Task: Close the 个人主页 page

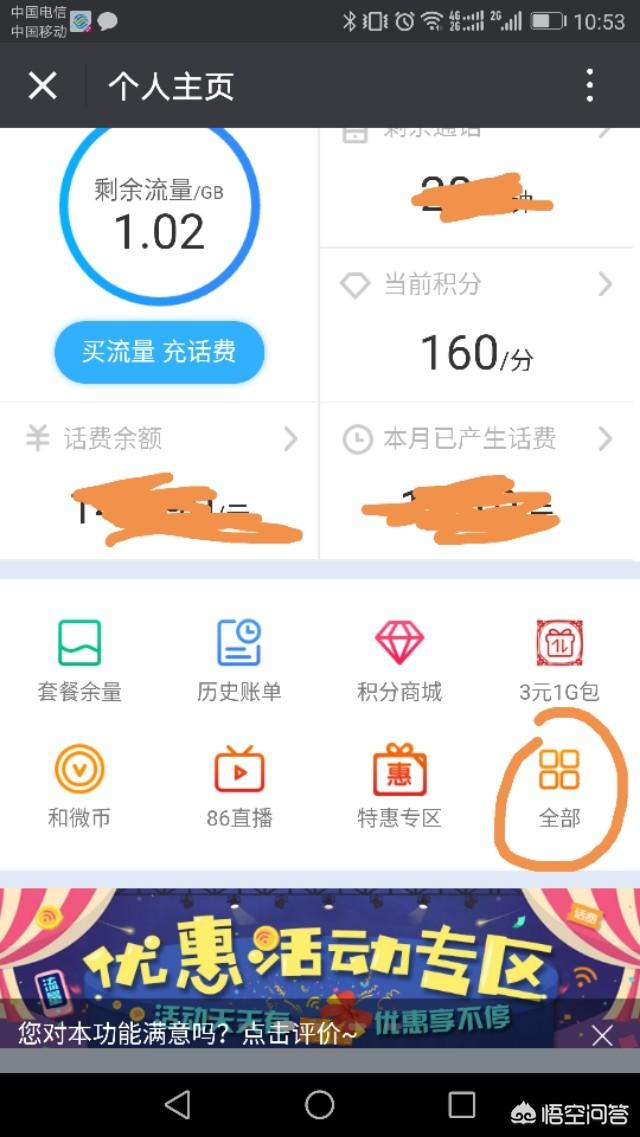Action: pos(42,86)
